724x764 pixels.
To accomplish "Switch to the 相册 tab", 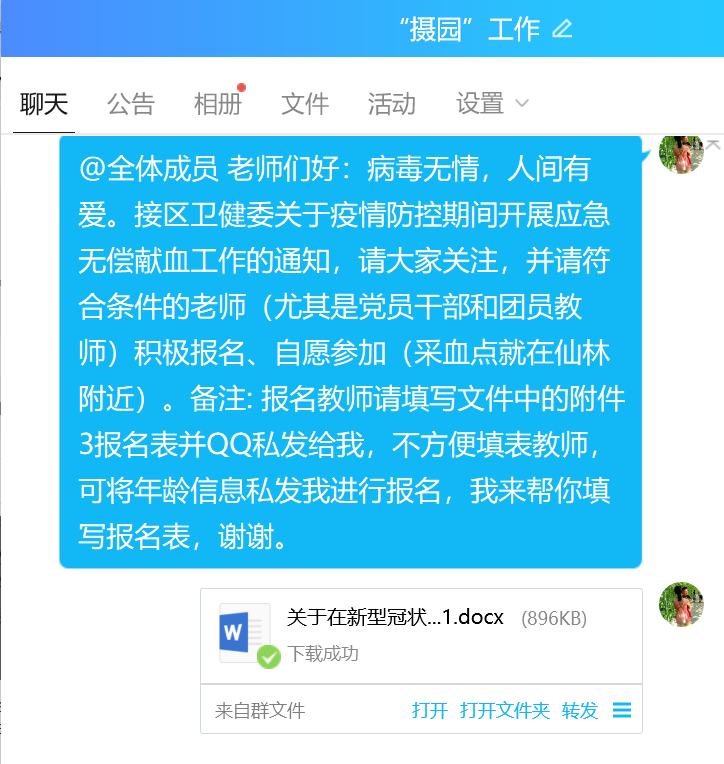I will [218, 103].
